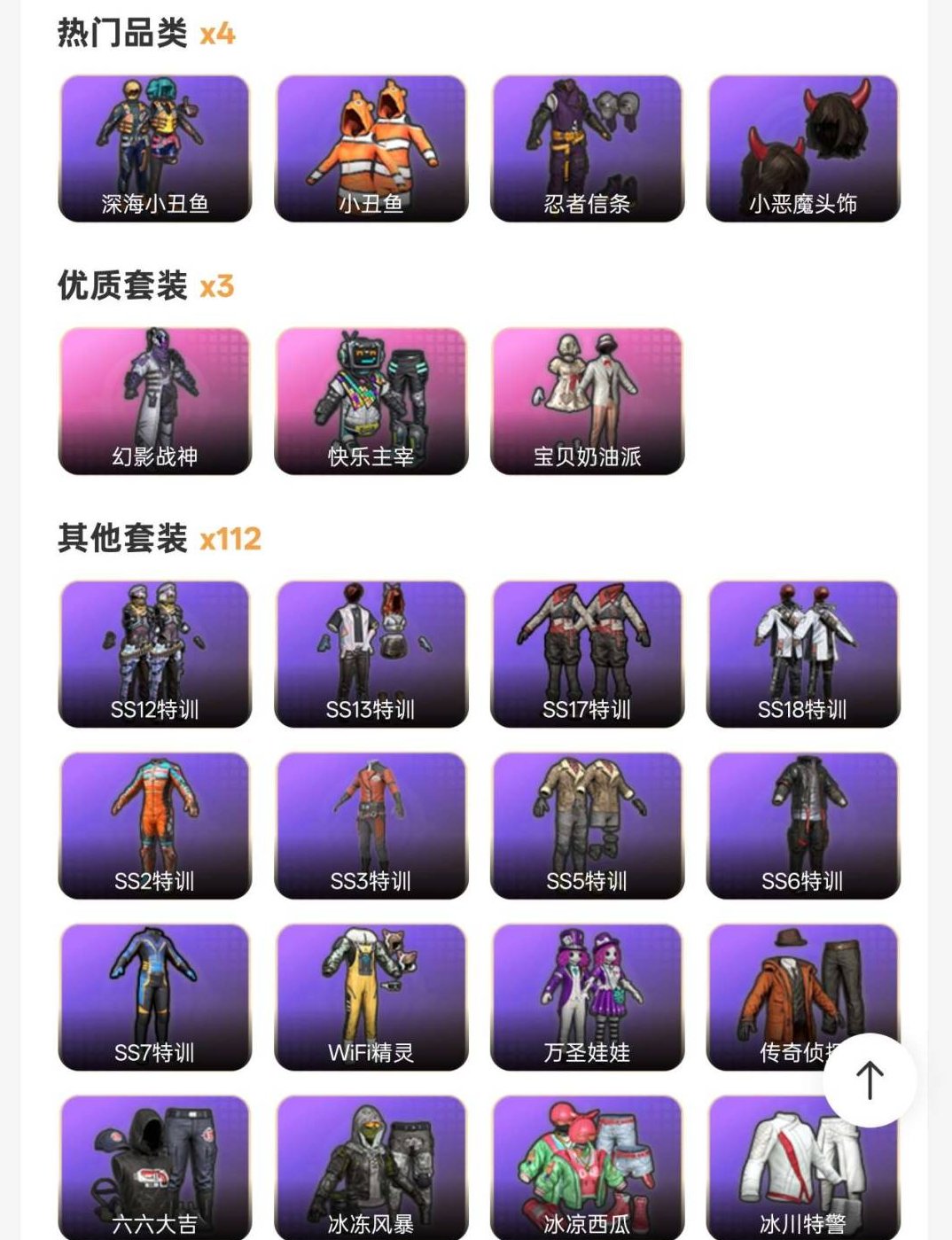Viewport: 952px width, 1240px height.
Task: Select the 小恶魔头饰 headwear
Action: pos(805,144)
